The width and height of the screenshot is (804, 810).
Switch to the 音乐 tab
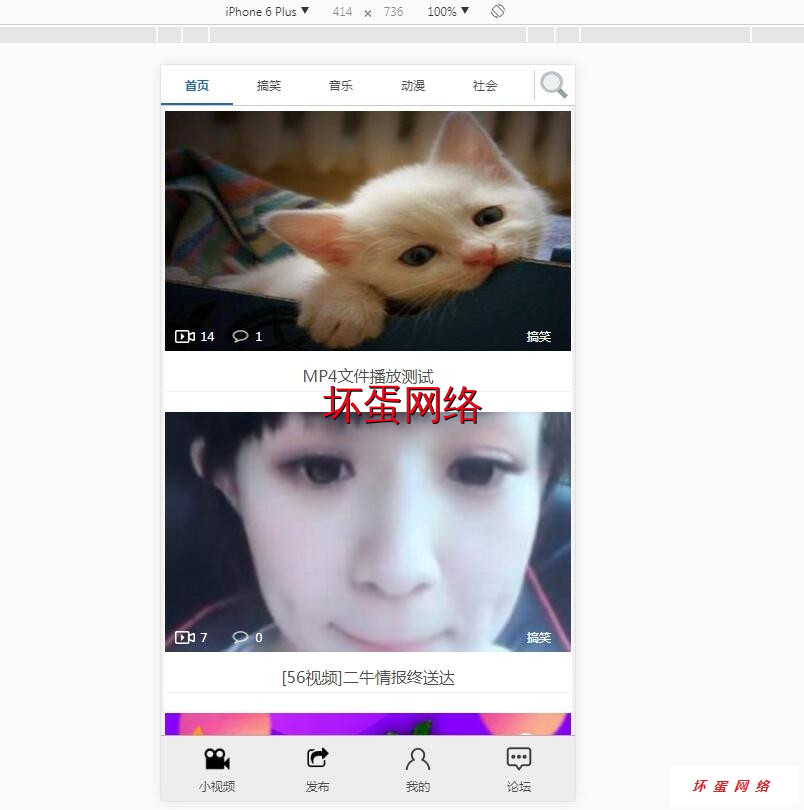click(x=341, y=86)
